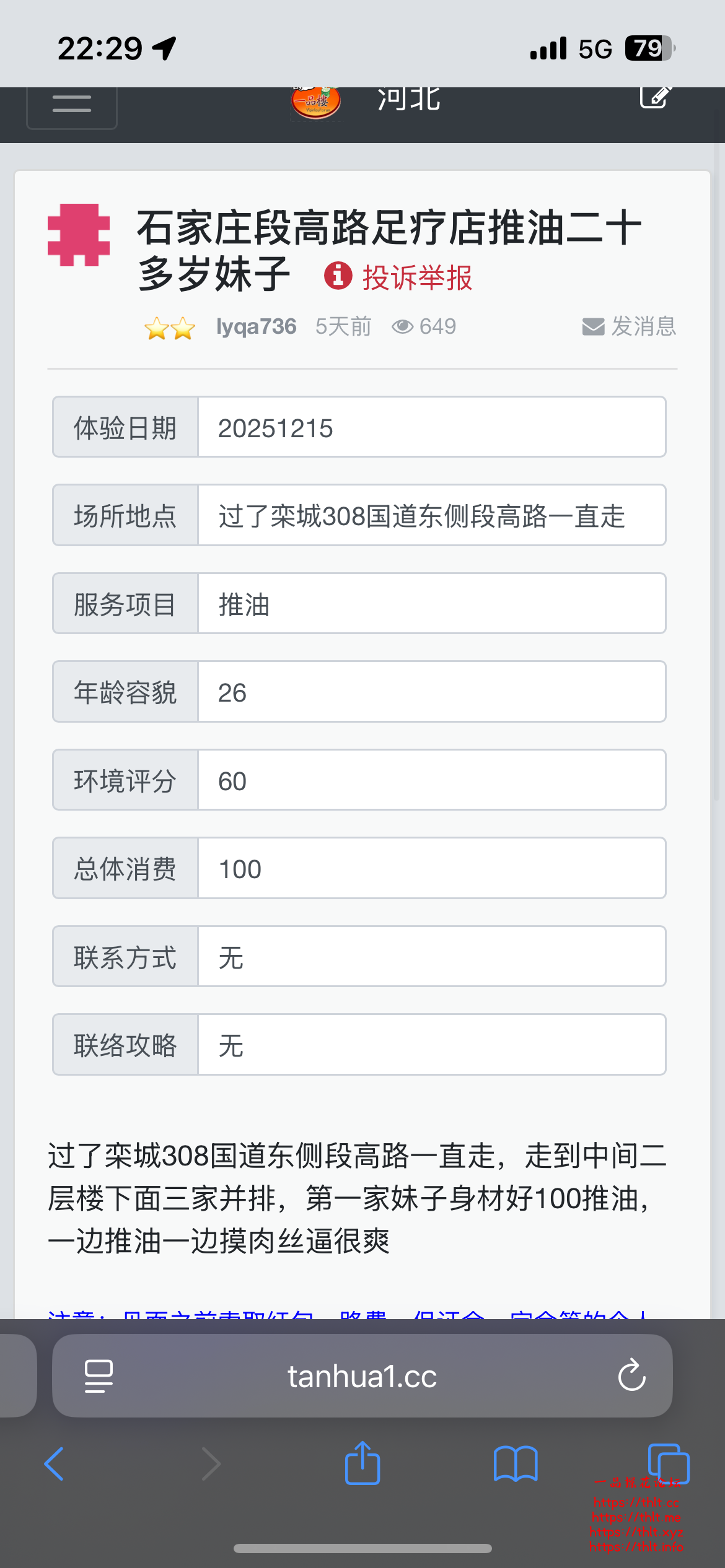Reload the page with the refresh icon
Screen dimensions: 725x1568
click(631, 1376)
